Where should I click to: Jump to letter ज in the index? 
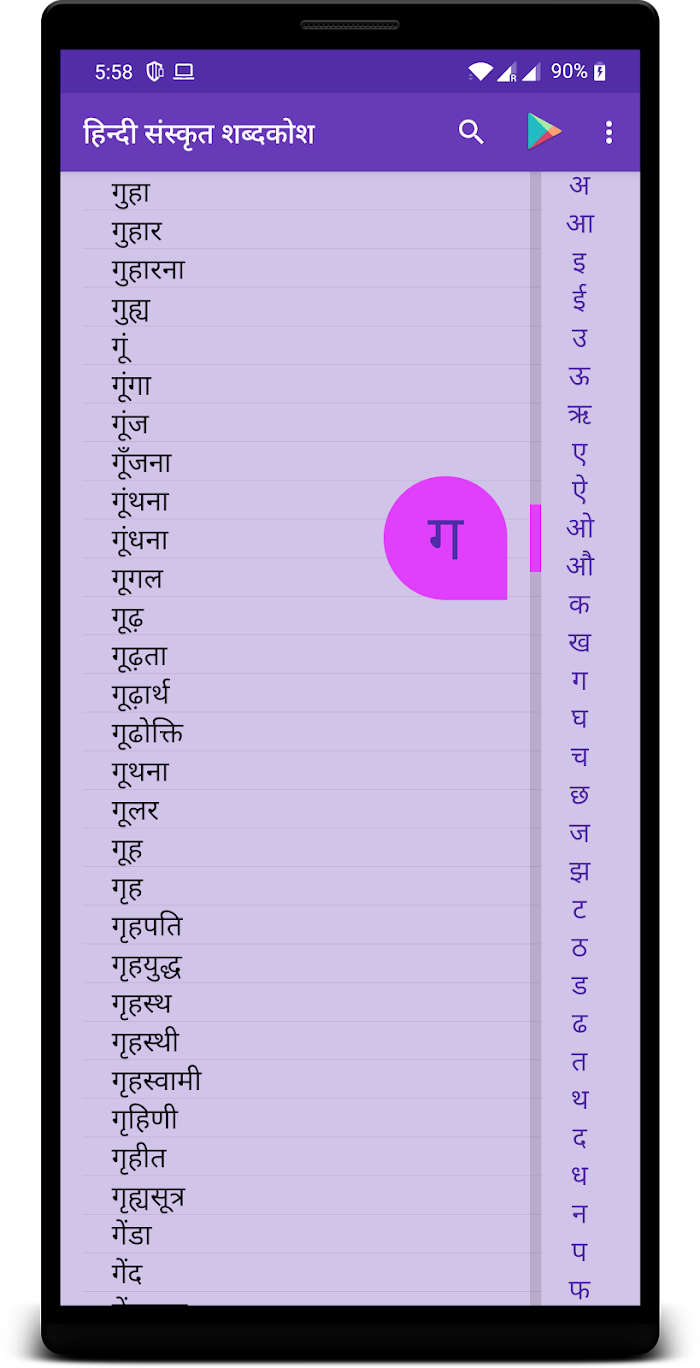pyautogui.click(x=579, y=832)
